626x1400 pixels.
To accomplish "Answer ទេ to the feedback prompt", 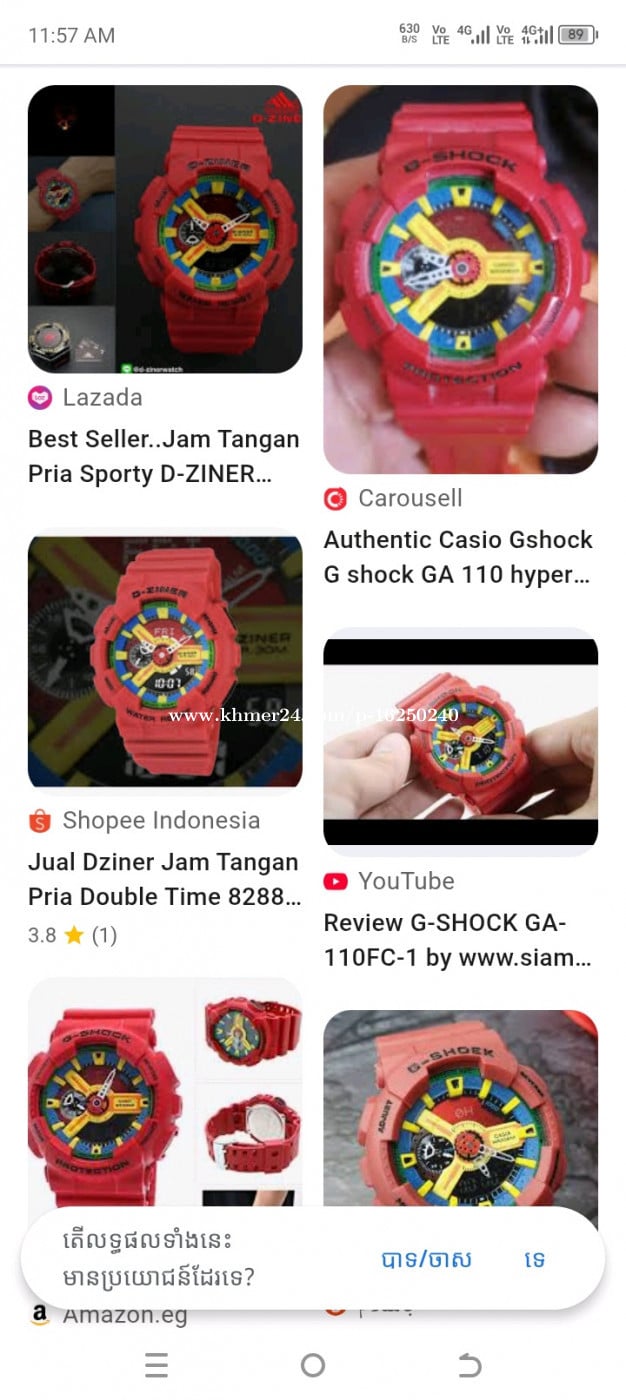I will (x=535, y=1259).
